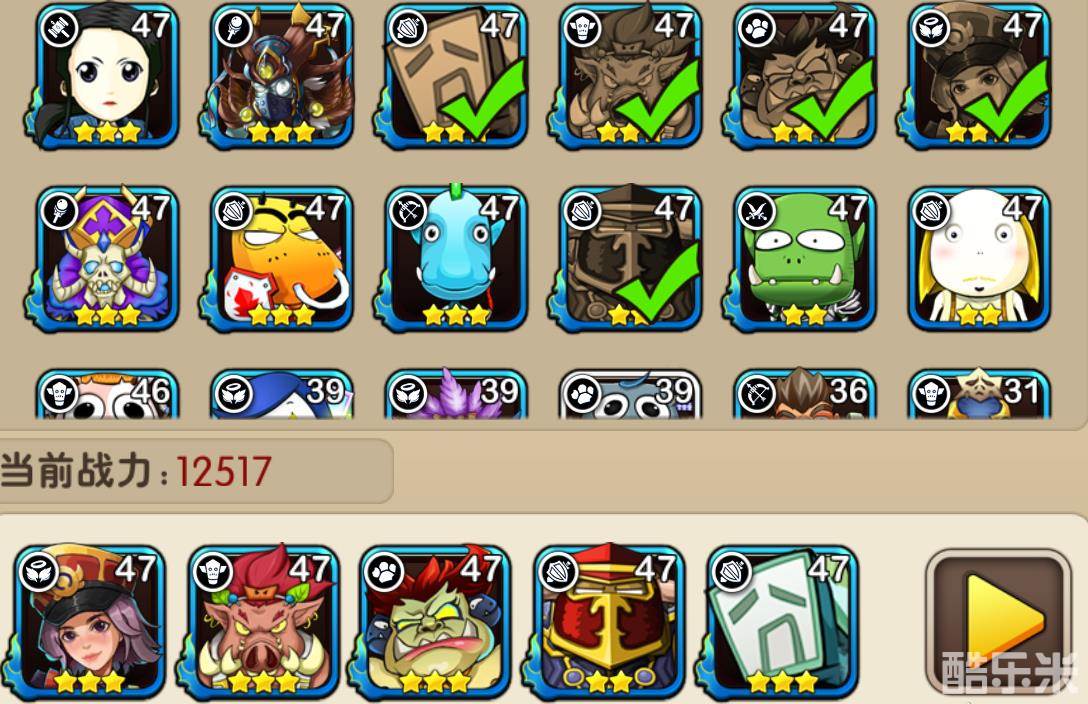The image size is (1088, 704).
Task: Choose the blue fish hero
Action: [x=456, y=259]
